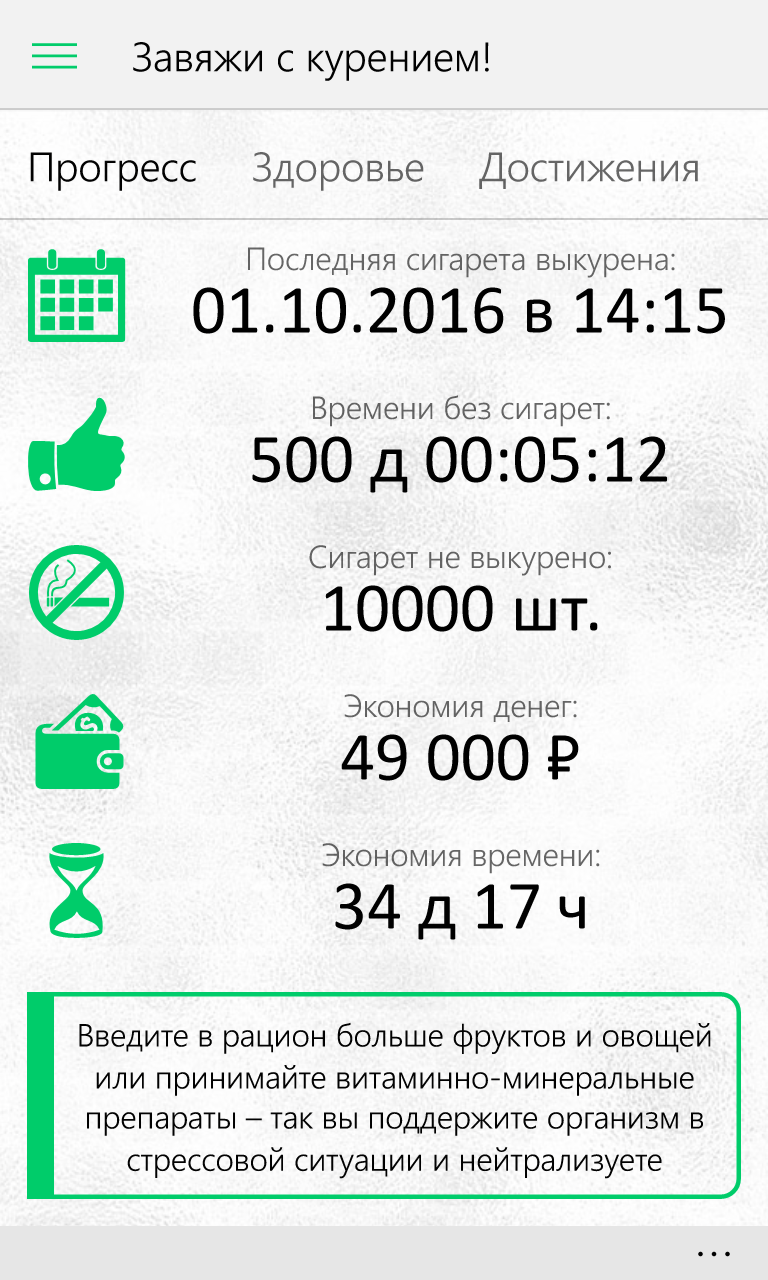Switch to the Достижения tab
Screen dimensions: 768x1280
(x=589, y=169)
